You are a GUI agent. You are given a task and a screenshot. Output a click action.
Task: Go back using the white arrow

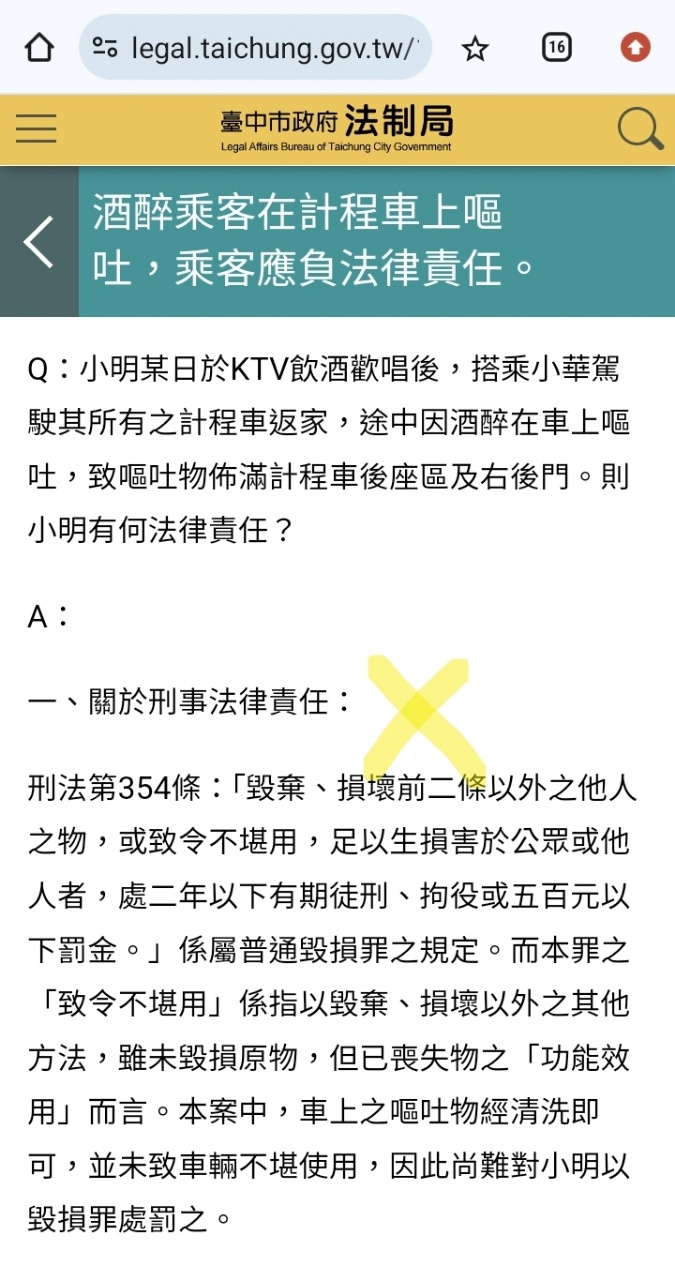[x=39, y=242]
